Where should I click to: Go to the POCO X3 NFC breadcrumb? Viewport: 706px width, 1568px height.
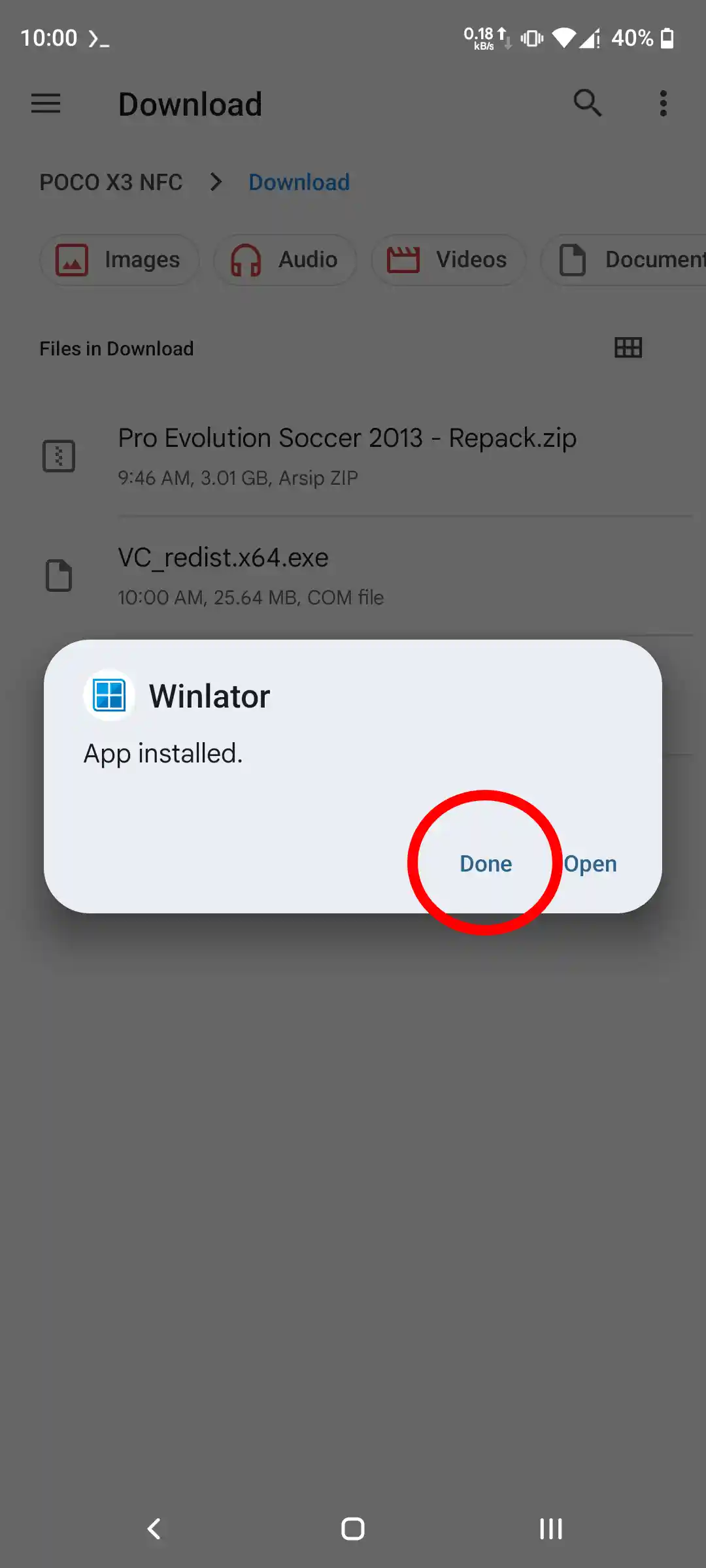click(111, 182)
